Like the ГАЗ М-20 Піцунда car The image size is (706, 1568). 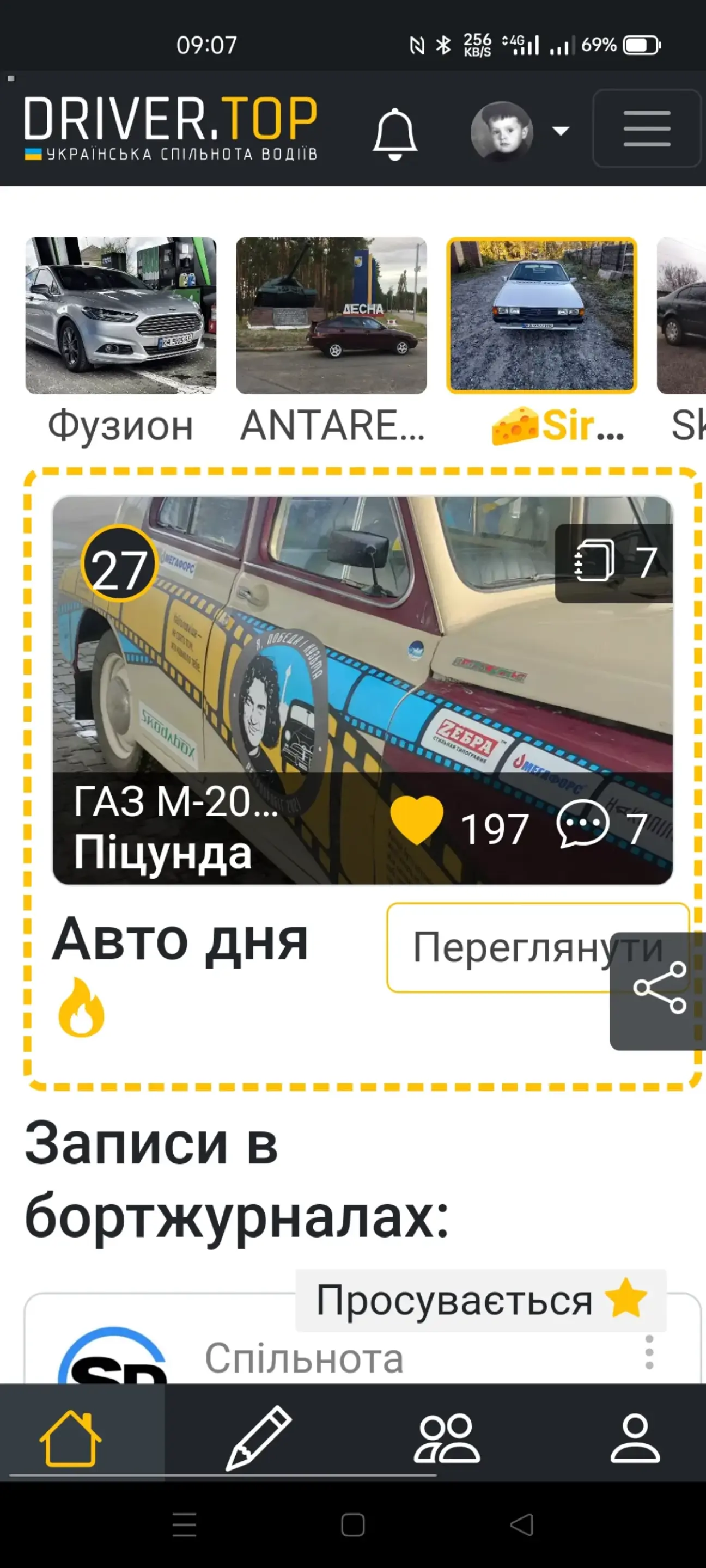417,821
